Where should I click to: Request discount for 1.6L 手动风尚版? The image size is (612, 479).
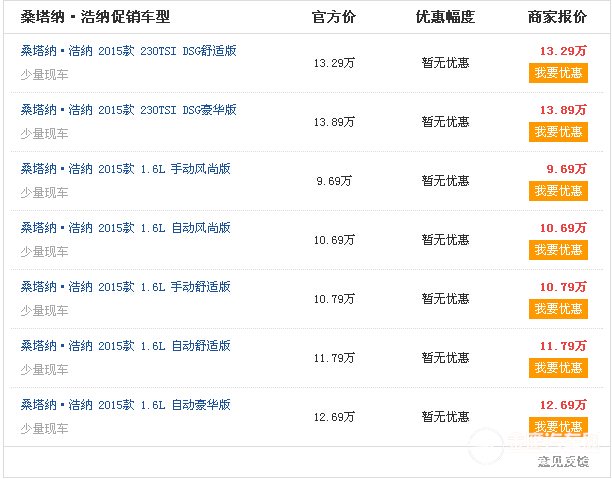pos(558,191)
